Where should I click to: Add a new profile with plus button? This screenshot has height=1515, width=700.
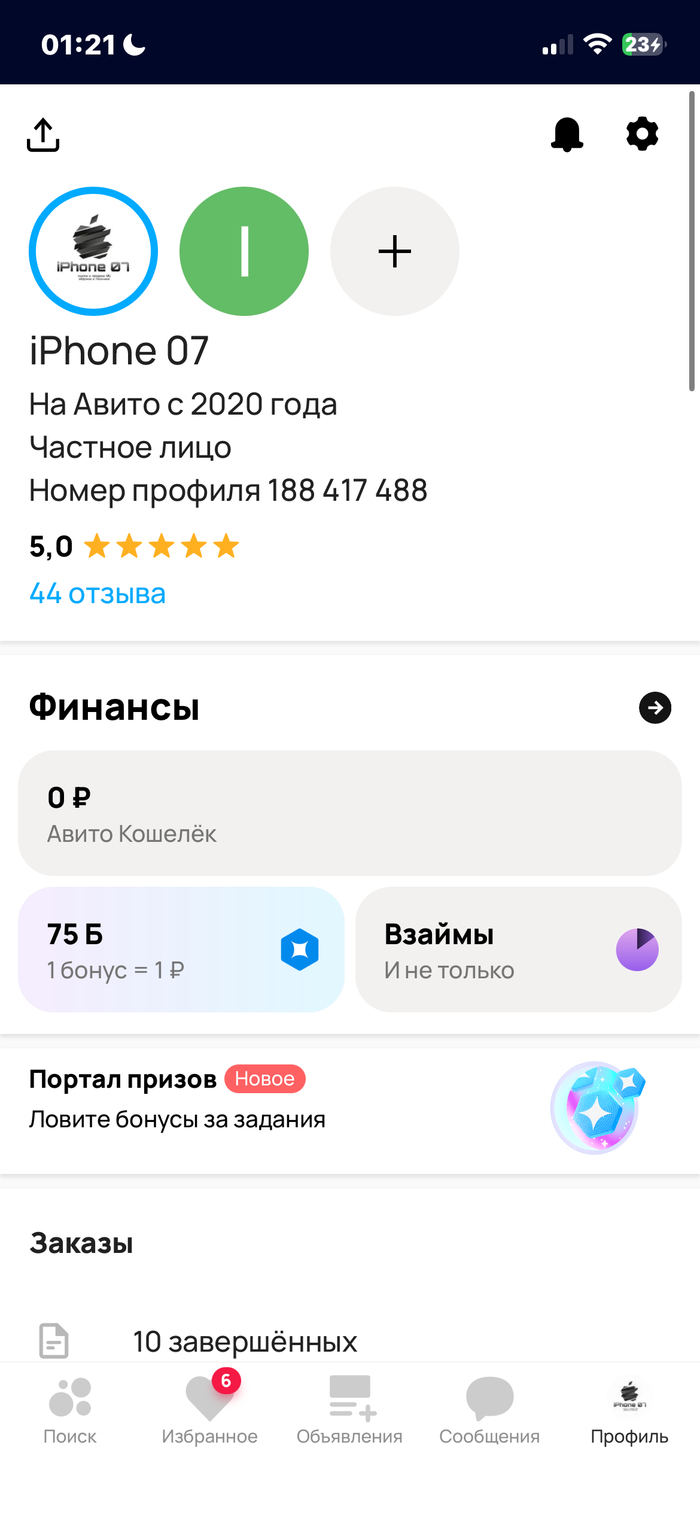(x=395, y=251)
